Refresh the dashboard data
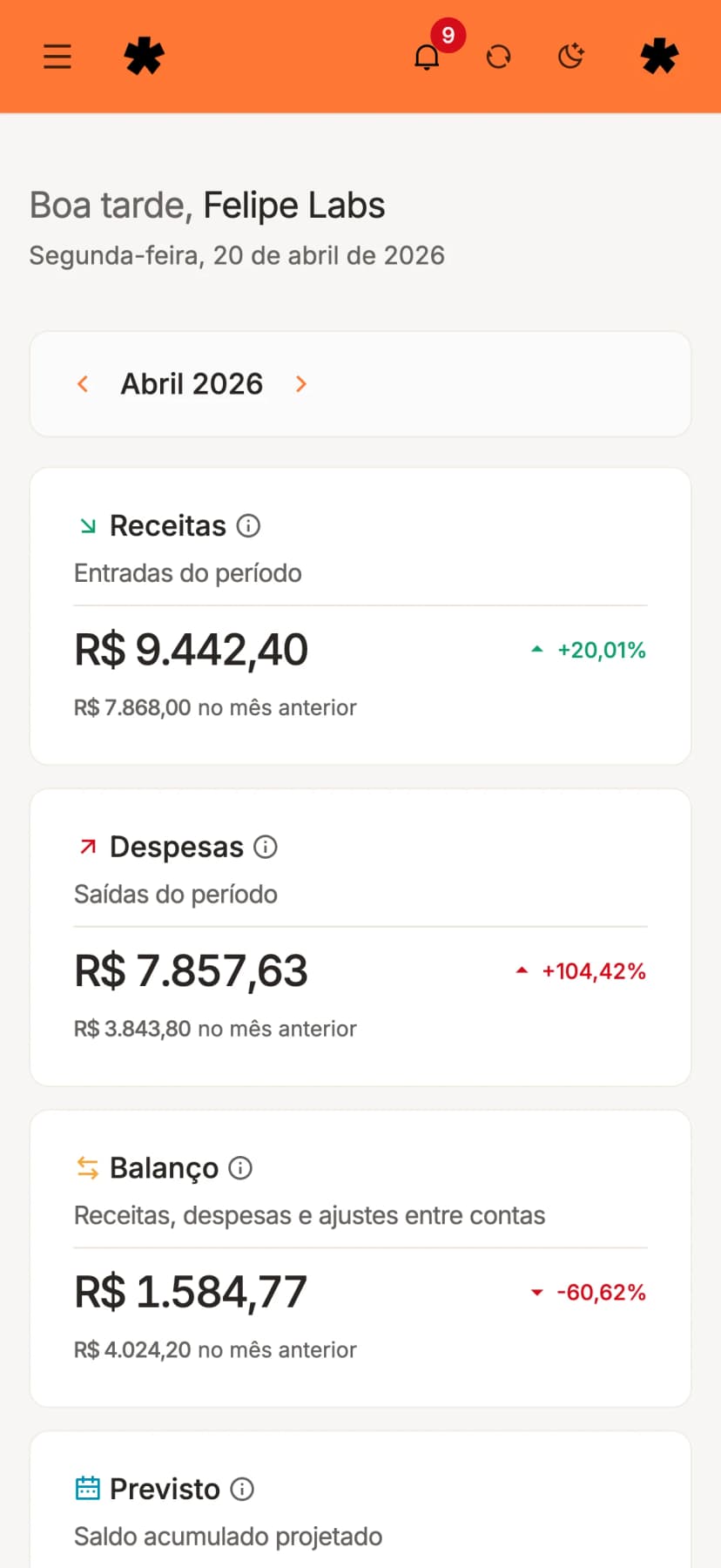This screenshot has width=721, height=1568. (498, 57)
